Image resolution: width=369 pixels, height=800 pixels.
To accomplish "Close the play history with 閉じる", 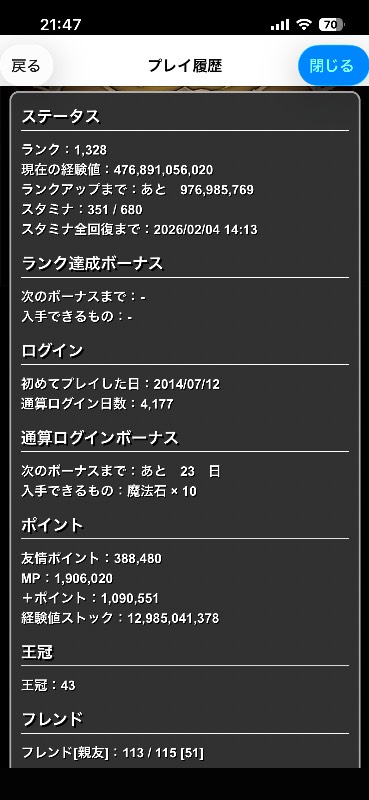I will (332, 65).
